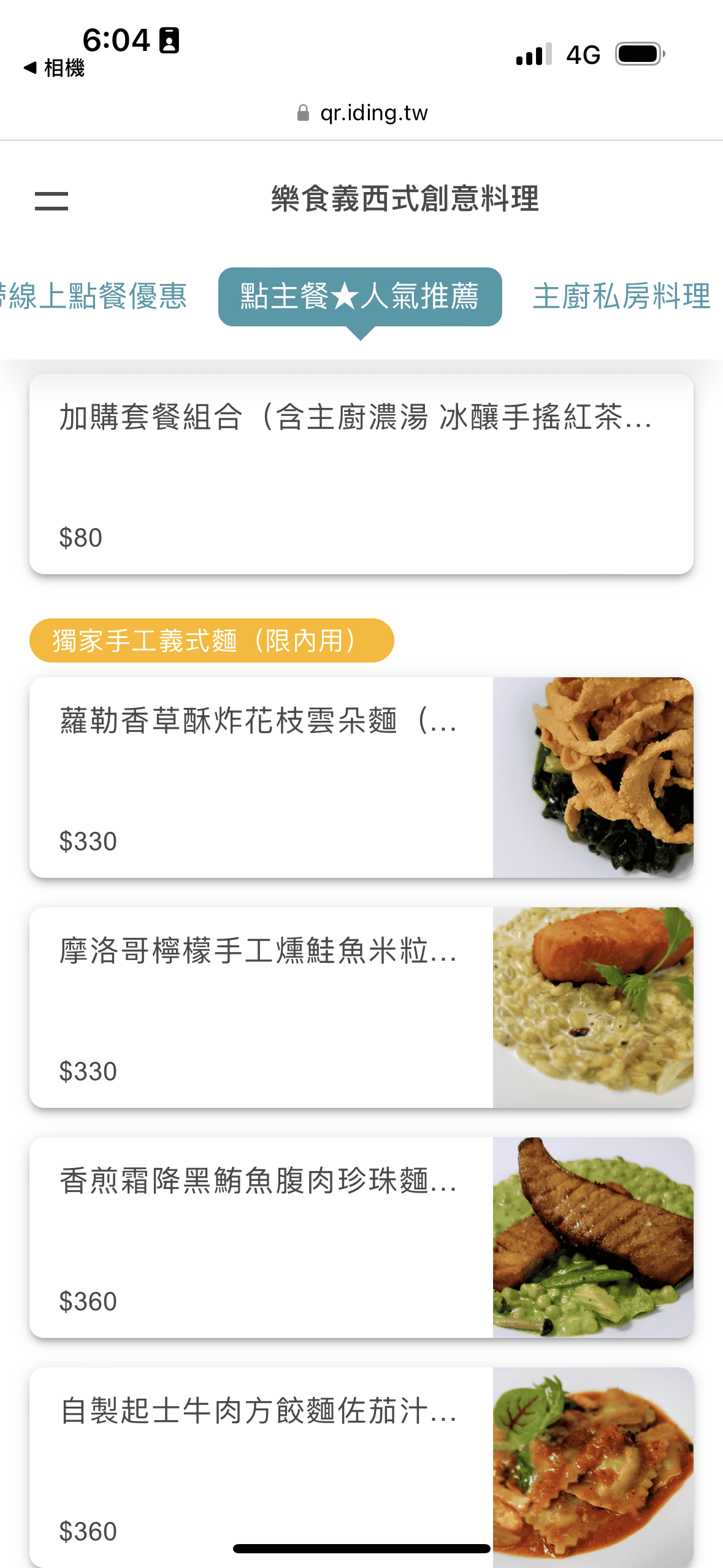Select the 點主餐★人氣推薦 tab
This screenshot has height=1568, width=723.
(x=360, y=296)
